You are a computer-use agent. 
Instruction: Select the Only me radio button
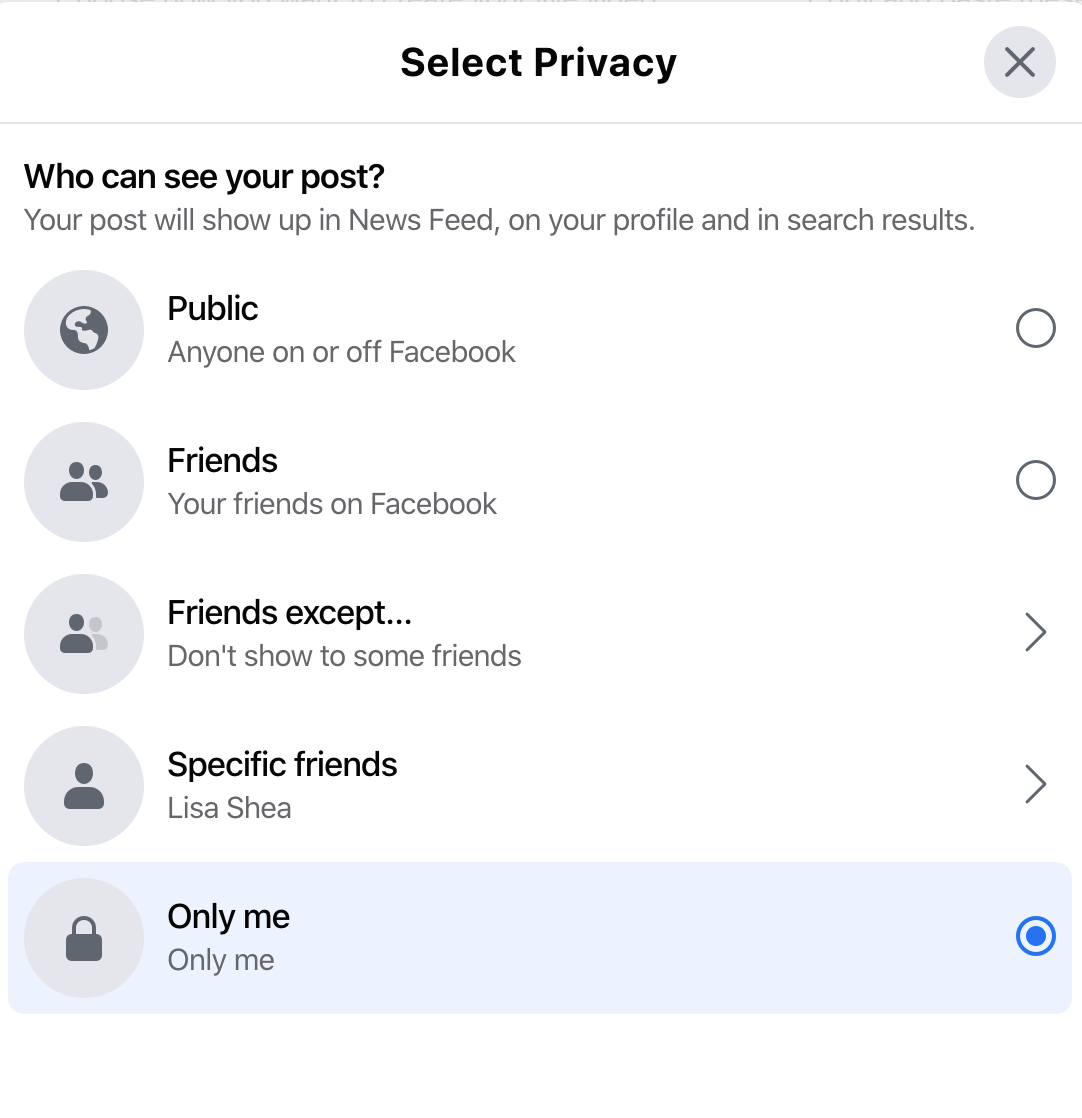(x=1035, y=935)
